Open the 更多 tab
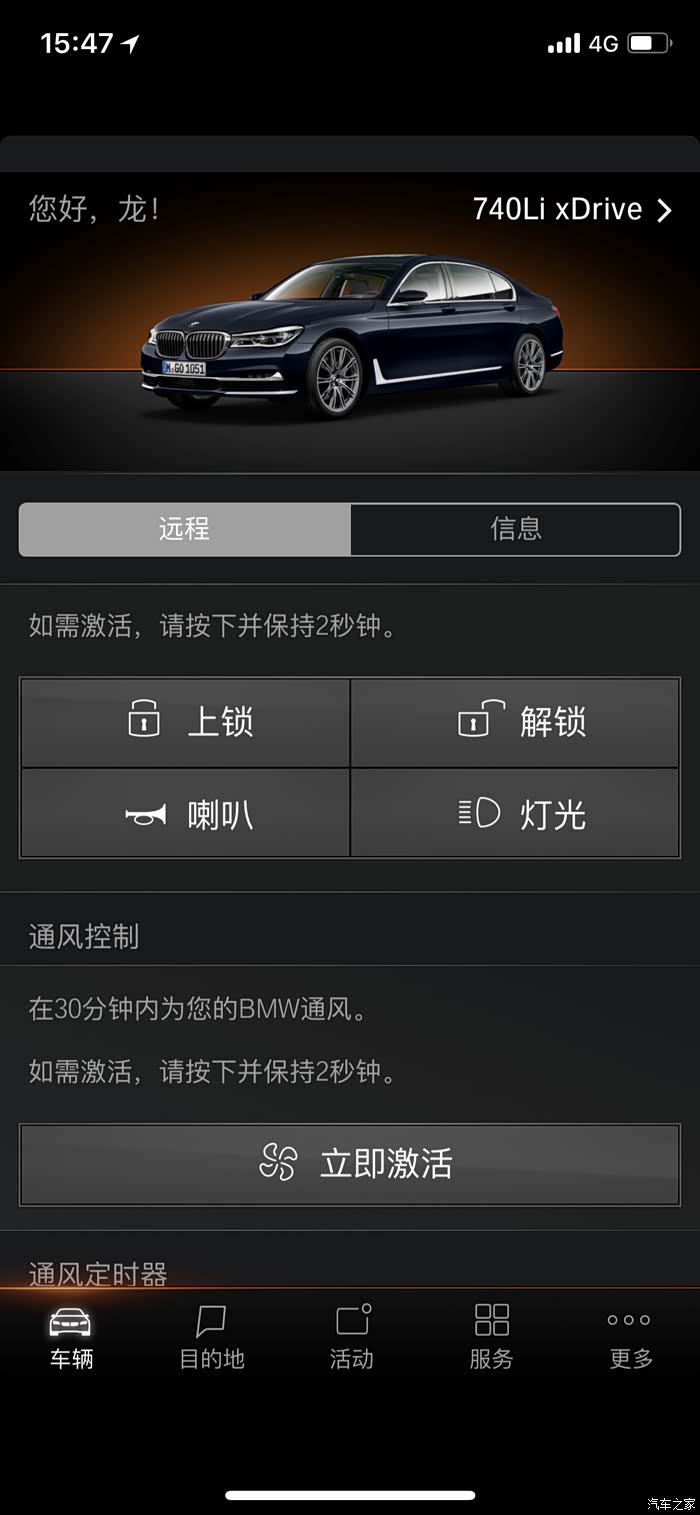Screen dimensions: 700x1515 (630, 1337)
